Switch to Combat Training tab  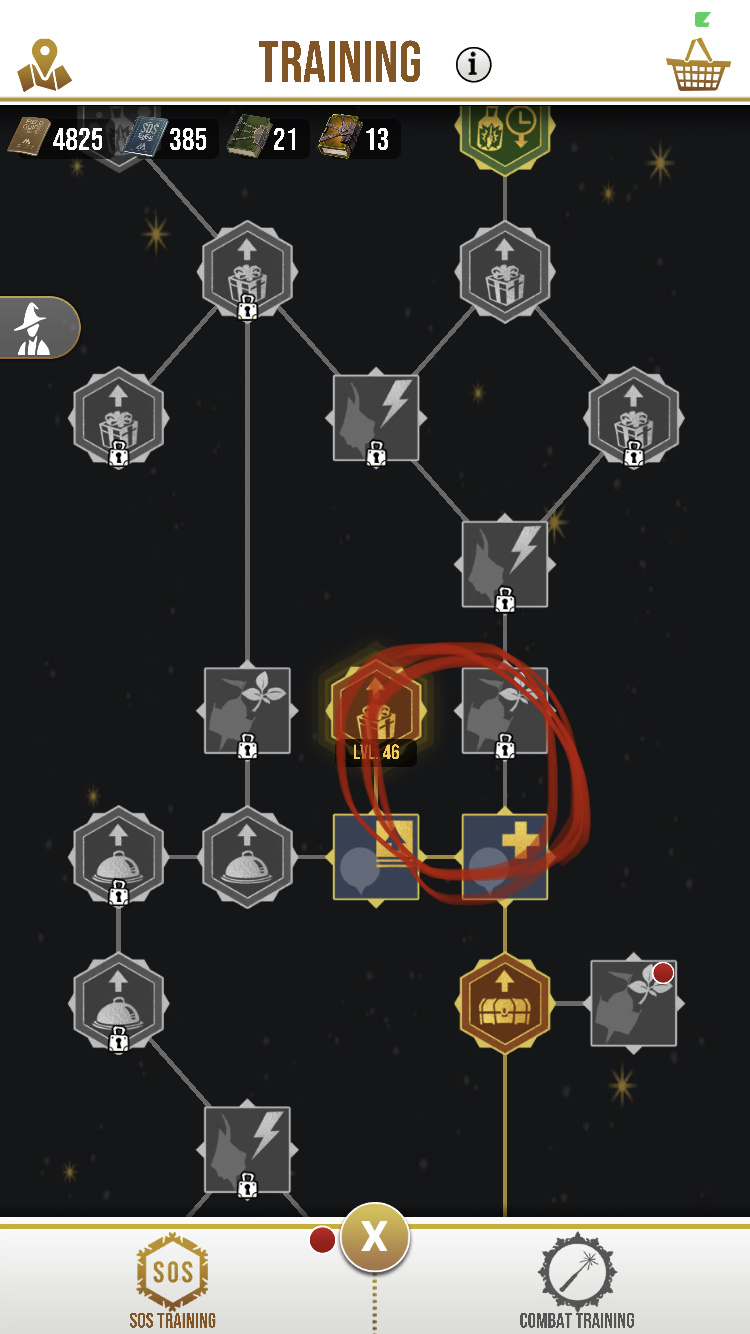(x=577, y=1282)
